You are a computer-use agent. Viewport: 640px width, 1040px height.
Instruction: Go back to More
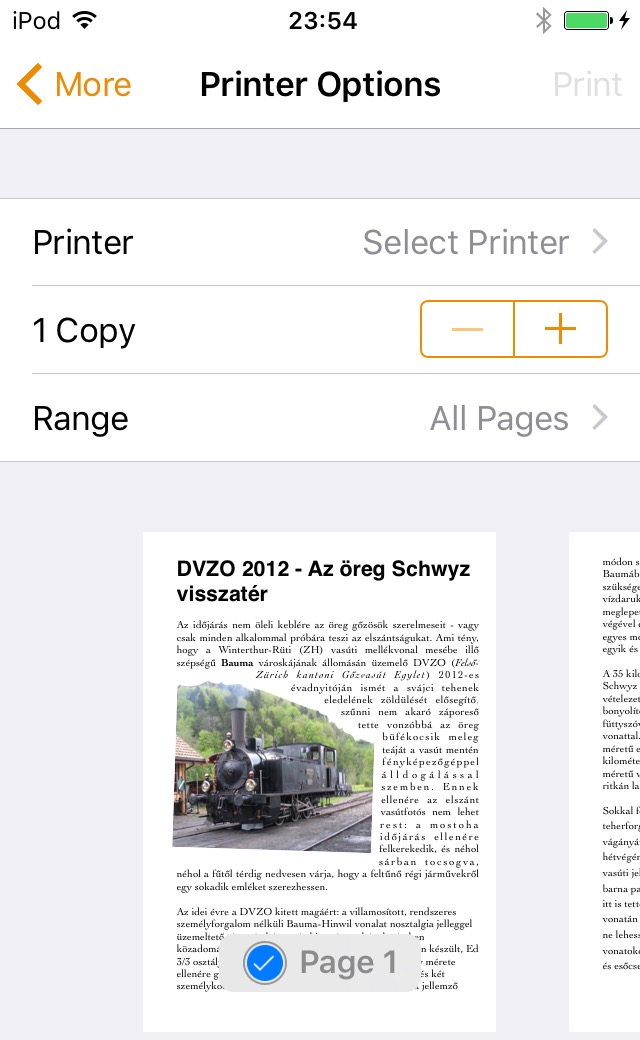tap(74, 85)
